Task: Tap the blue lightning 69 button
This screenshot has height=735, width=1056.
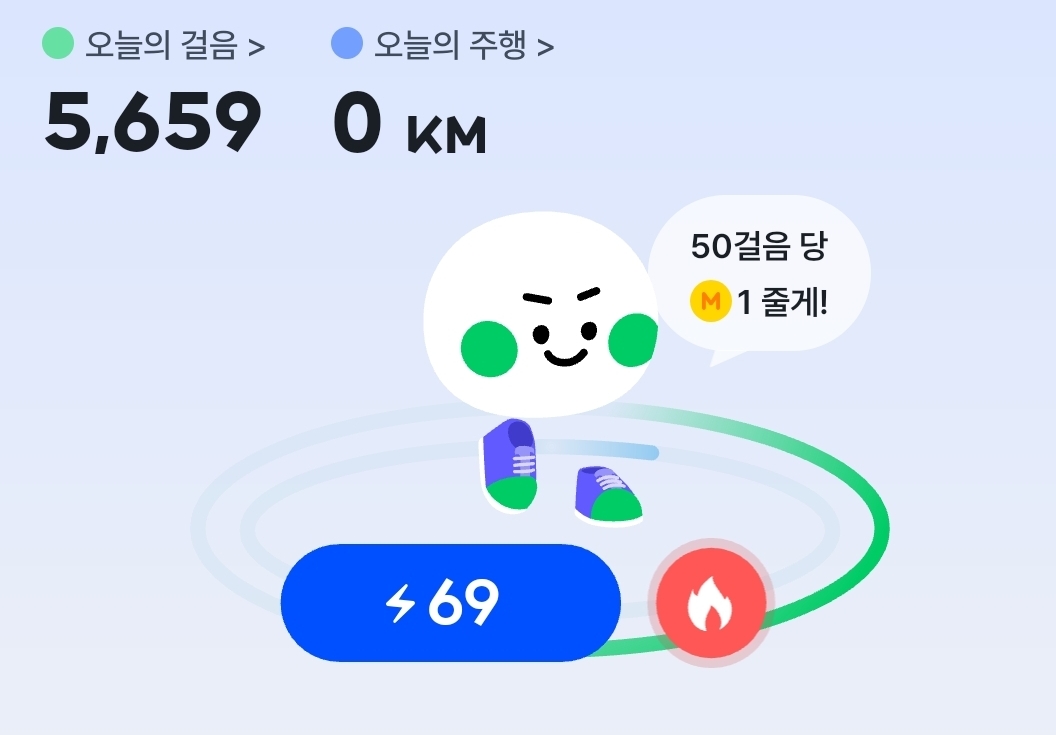Action: 450,603
